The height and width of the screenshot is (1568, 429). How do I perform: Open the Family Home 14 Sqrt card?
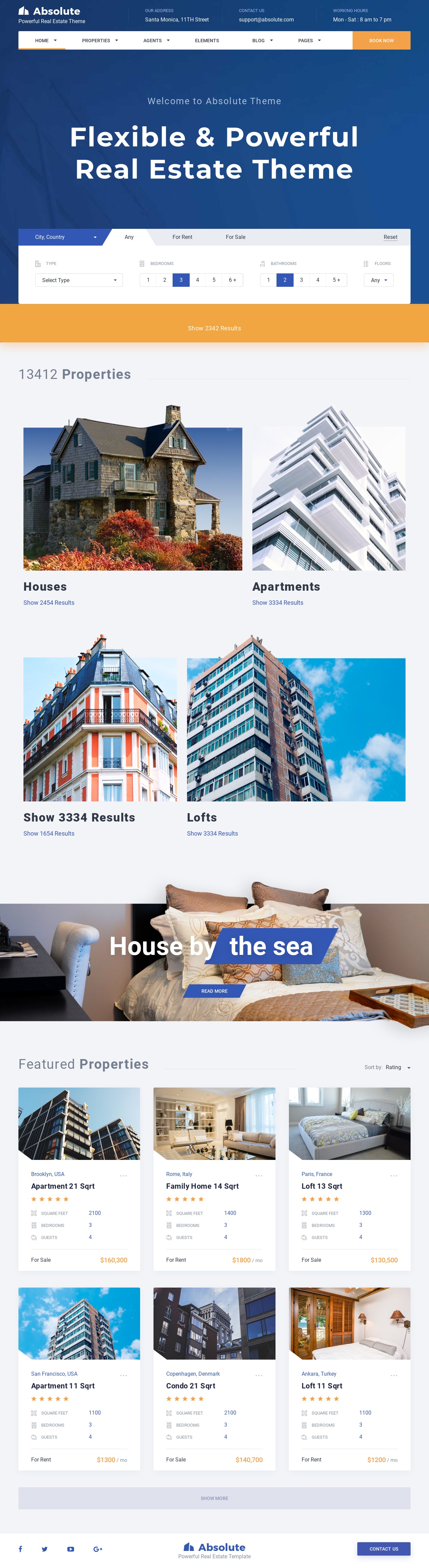(202, 1186)
